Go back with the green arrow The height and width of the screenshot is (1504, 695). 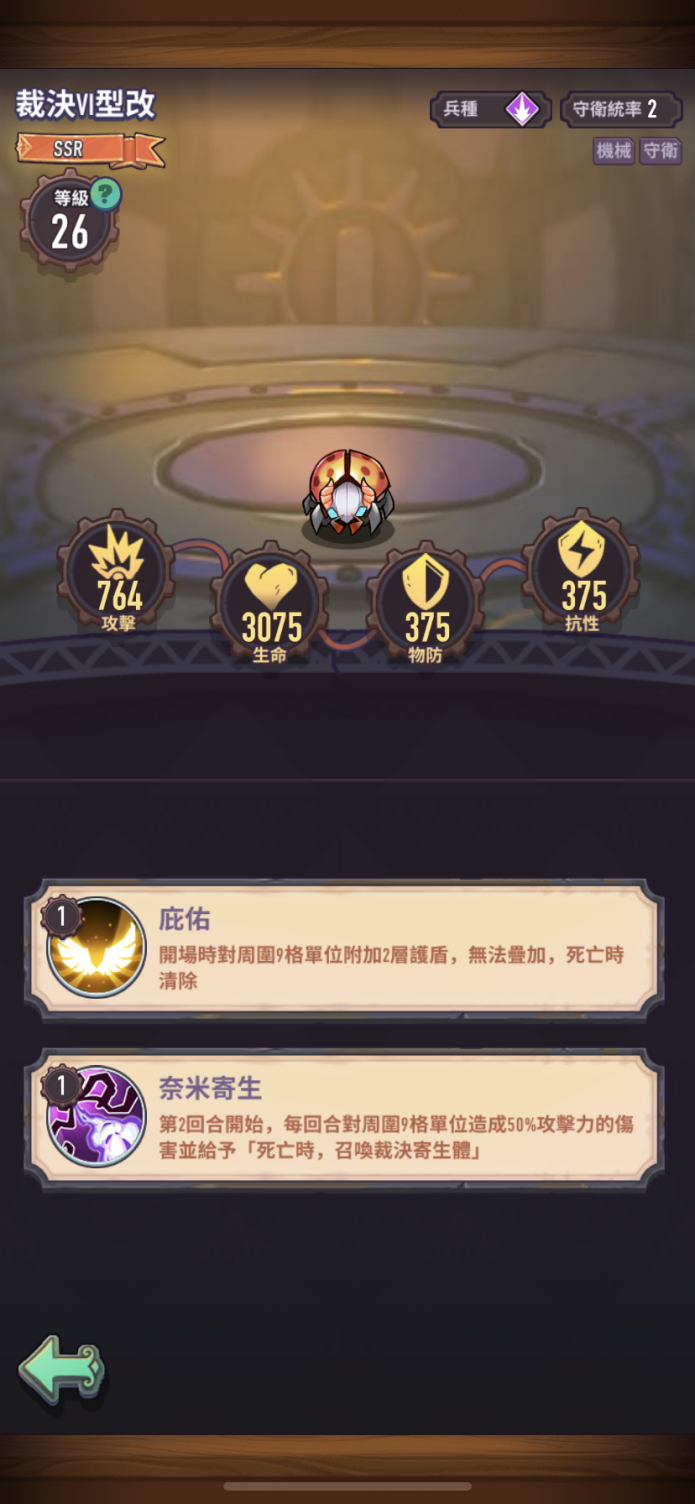61,1371
